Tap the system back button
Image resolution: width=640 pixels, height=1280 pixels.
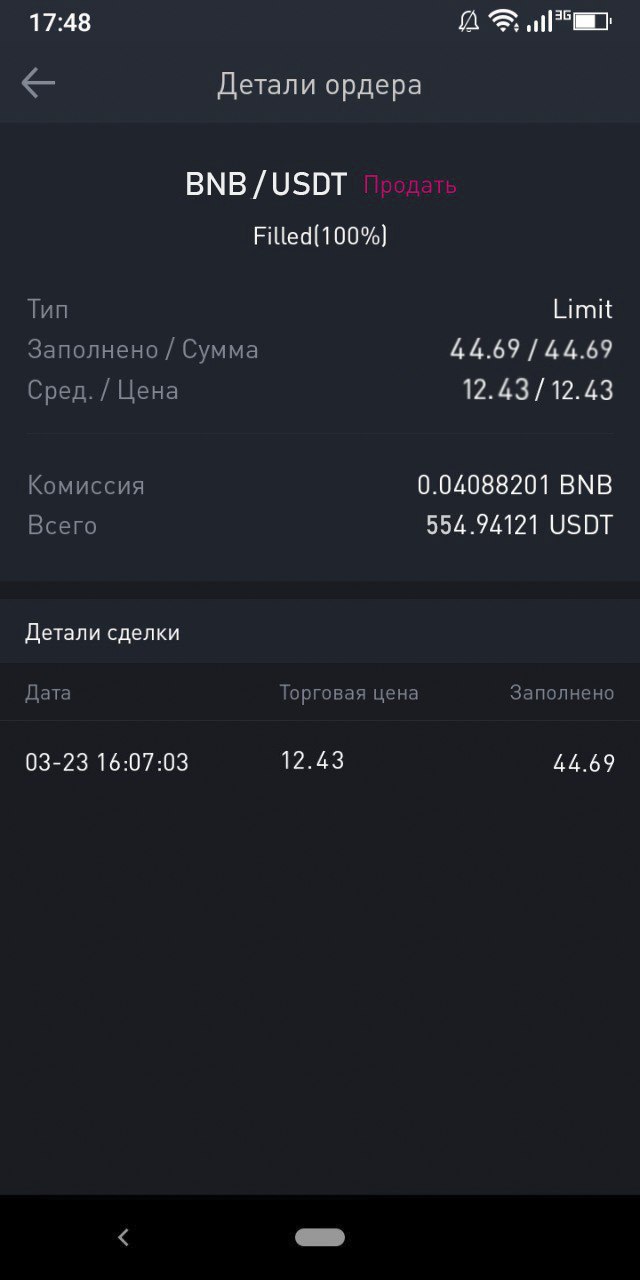[x=123, y=1238]
